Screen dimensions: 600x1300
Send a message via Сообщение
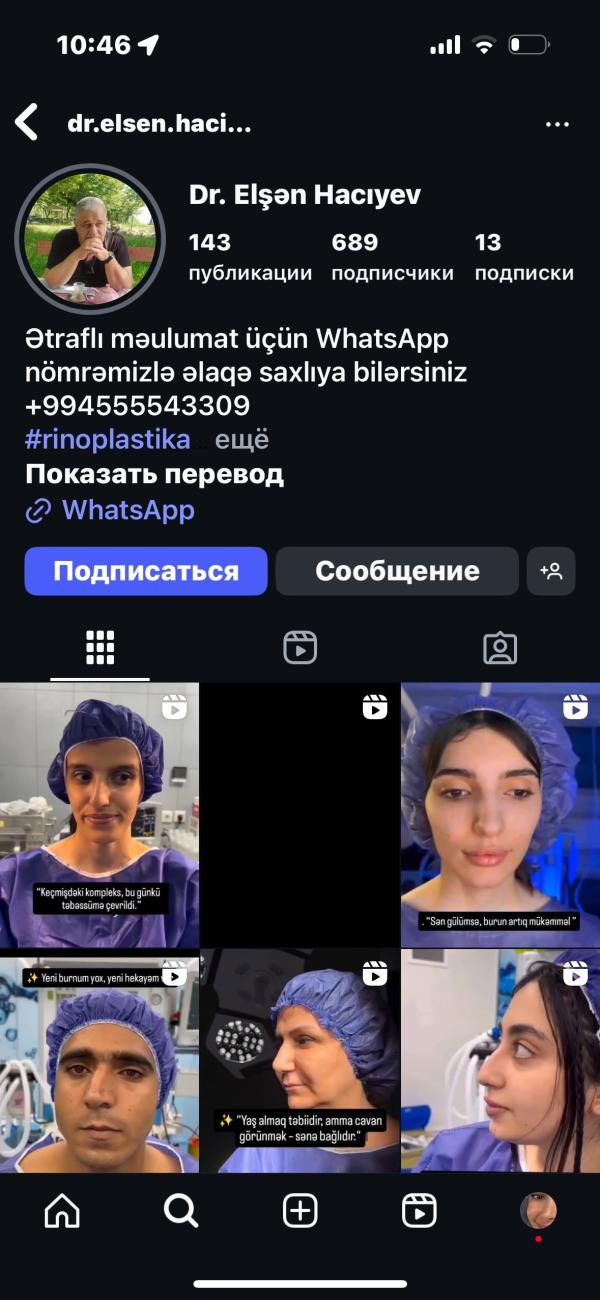pos(397,571)
